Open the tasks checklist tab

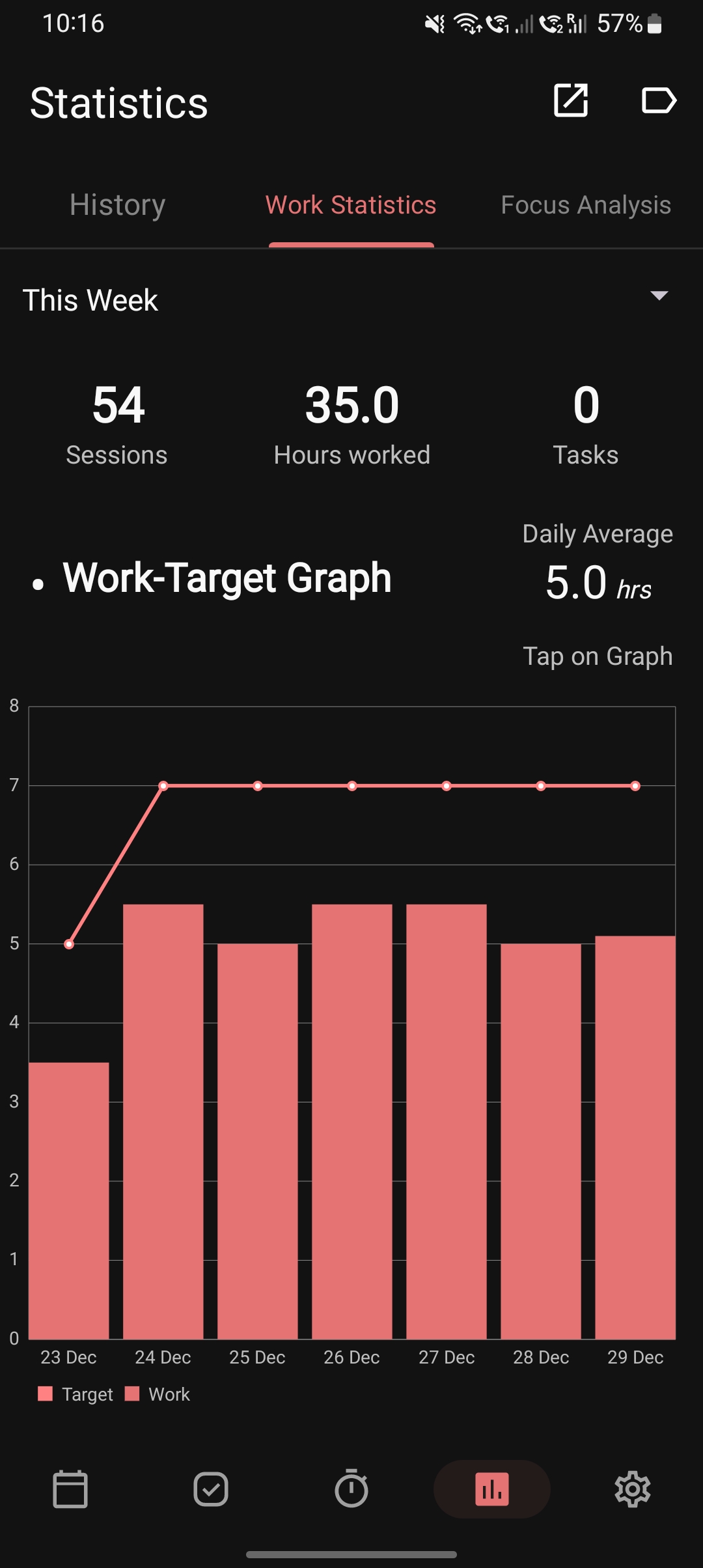(x=211, y=1489)
